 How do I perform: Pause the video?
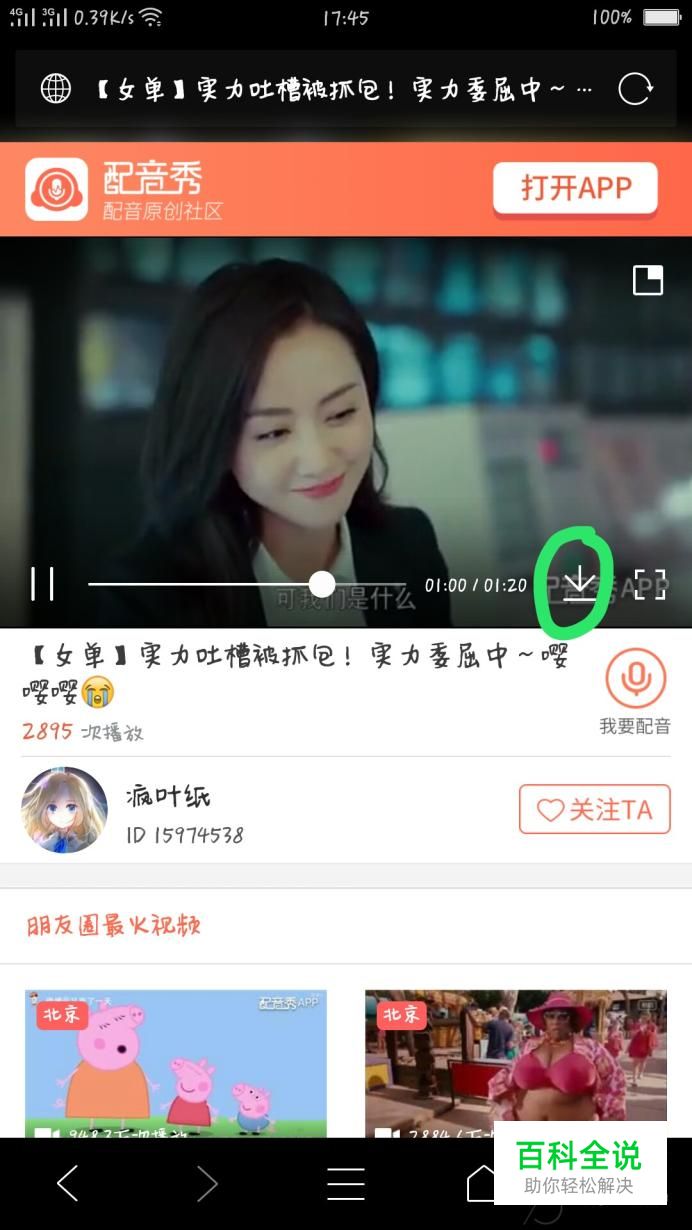42,583
